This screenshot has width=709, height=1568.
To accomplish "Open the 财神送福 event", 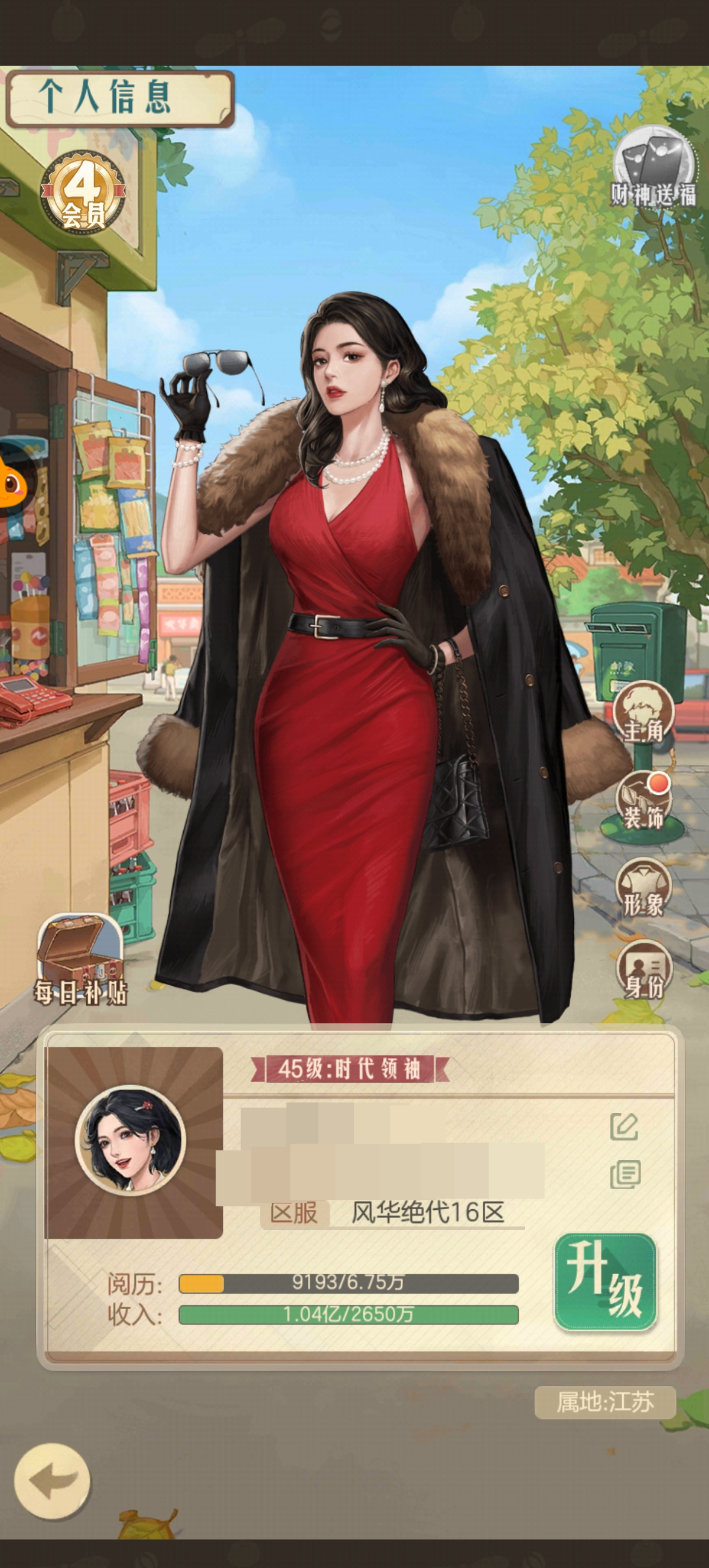I will (x=653, y=167).
